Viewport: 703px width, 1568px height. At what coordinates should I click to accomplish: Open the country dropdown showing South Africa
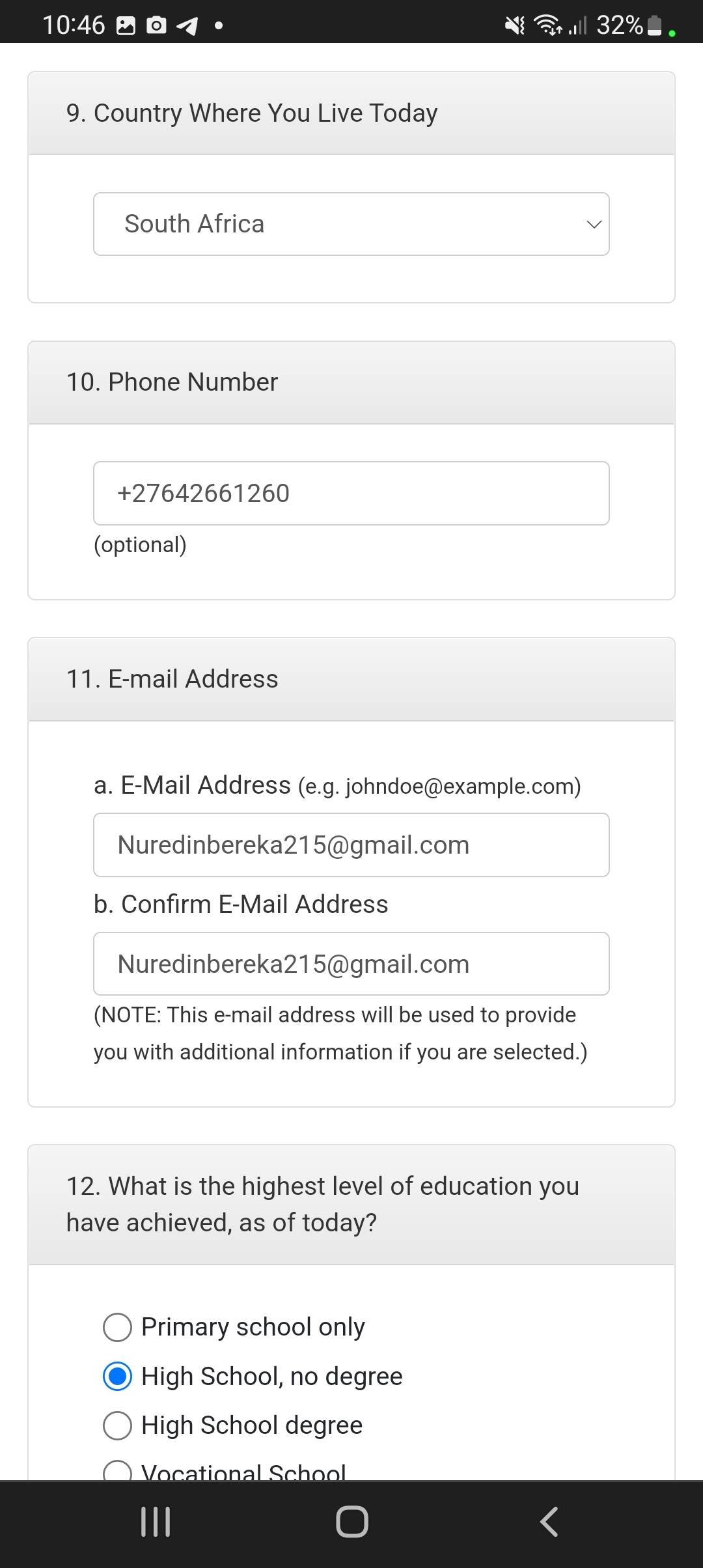point(351,224)
